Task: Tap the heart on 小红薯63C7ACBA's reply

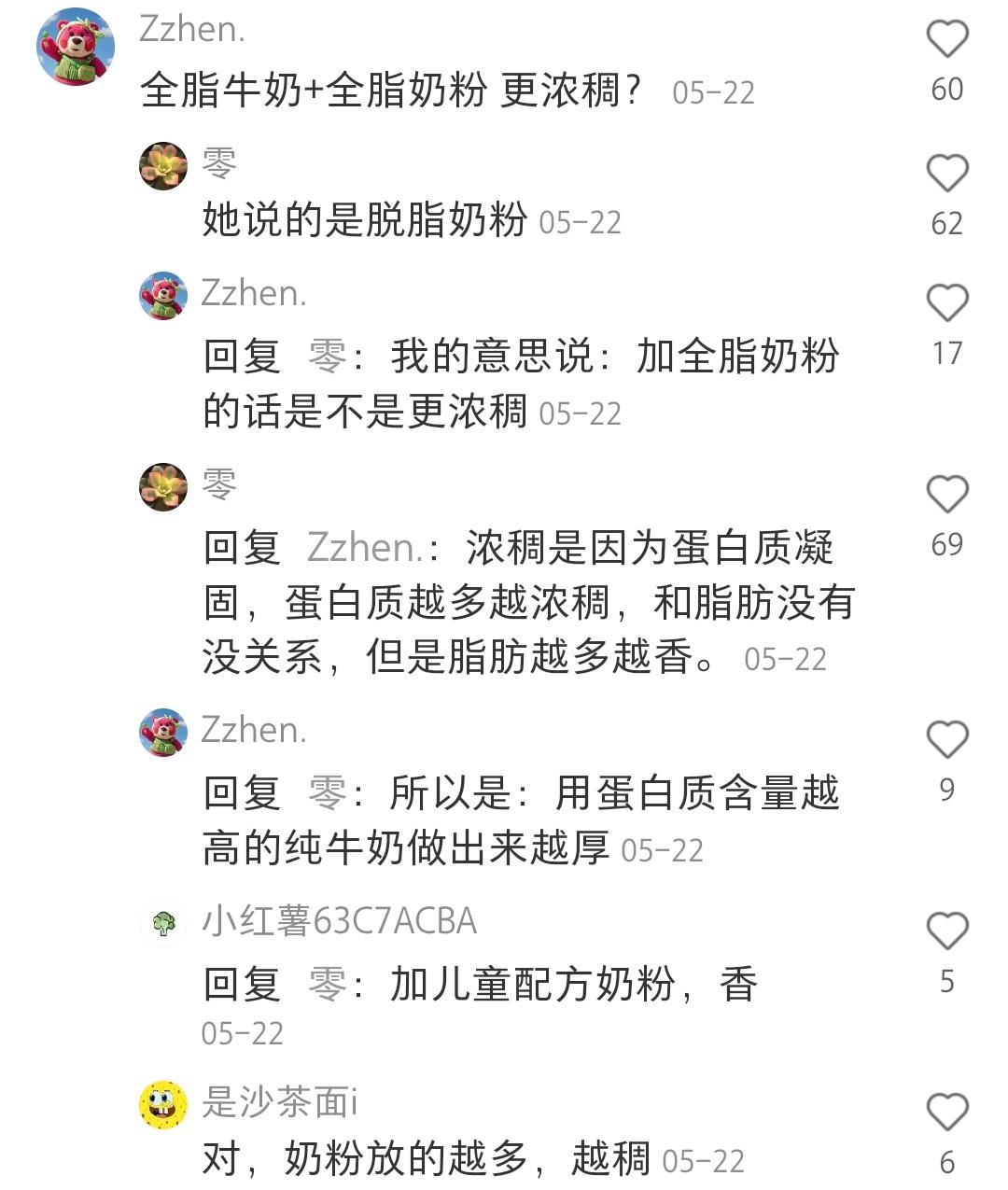Action: pyautogui.click(x=948, y=929)
